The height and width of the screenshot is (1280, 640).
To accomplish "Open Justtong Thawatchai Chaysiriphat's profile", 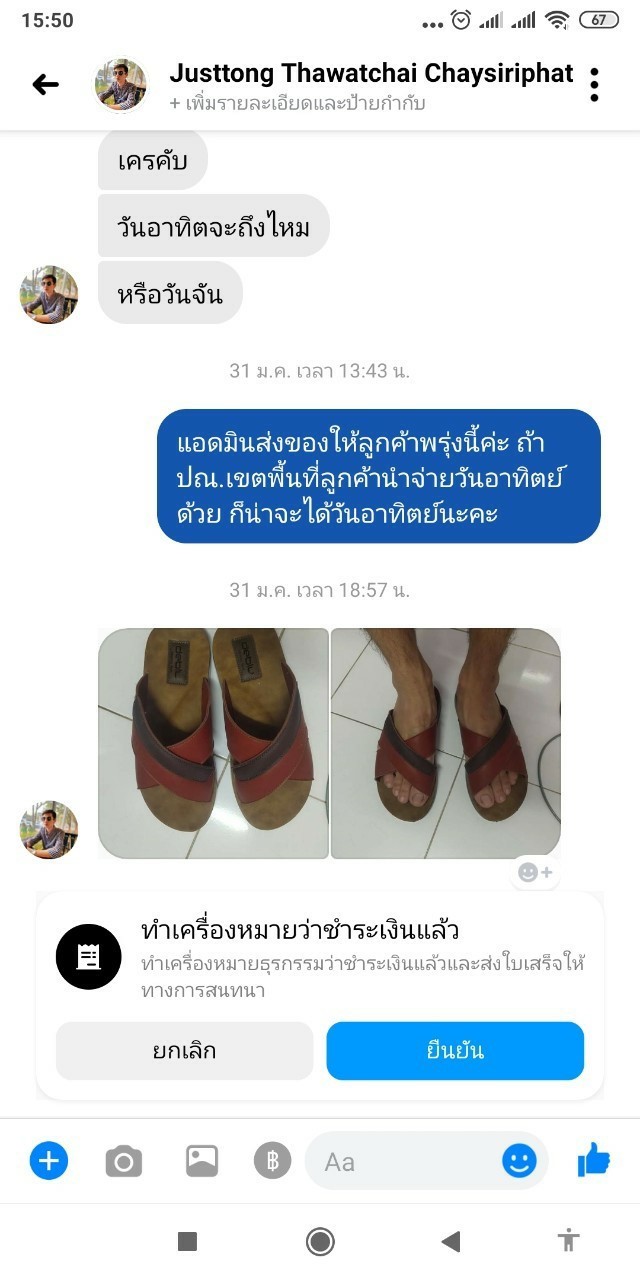I will (371, 73).
